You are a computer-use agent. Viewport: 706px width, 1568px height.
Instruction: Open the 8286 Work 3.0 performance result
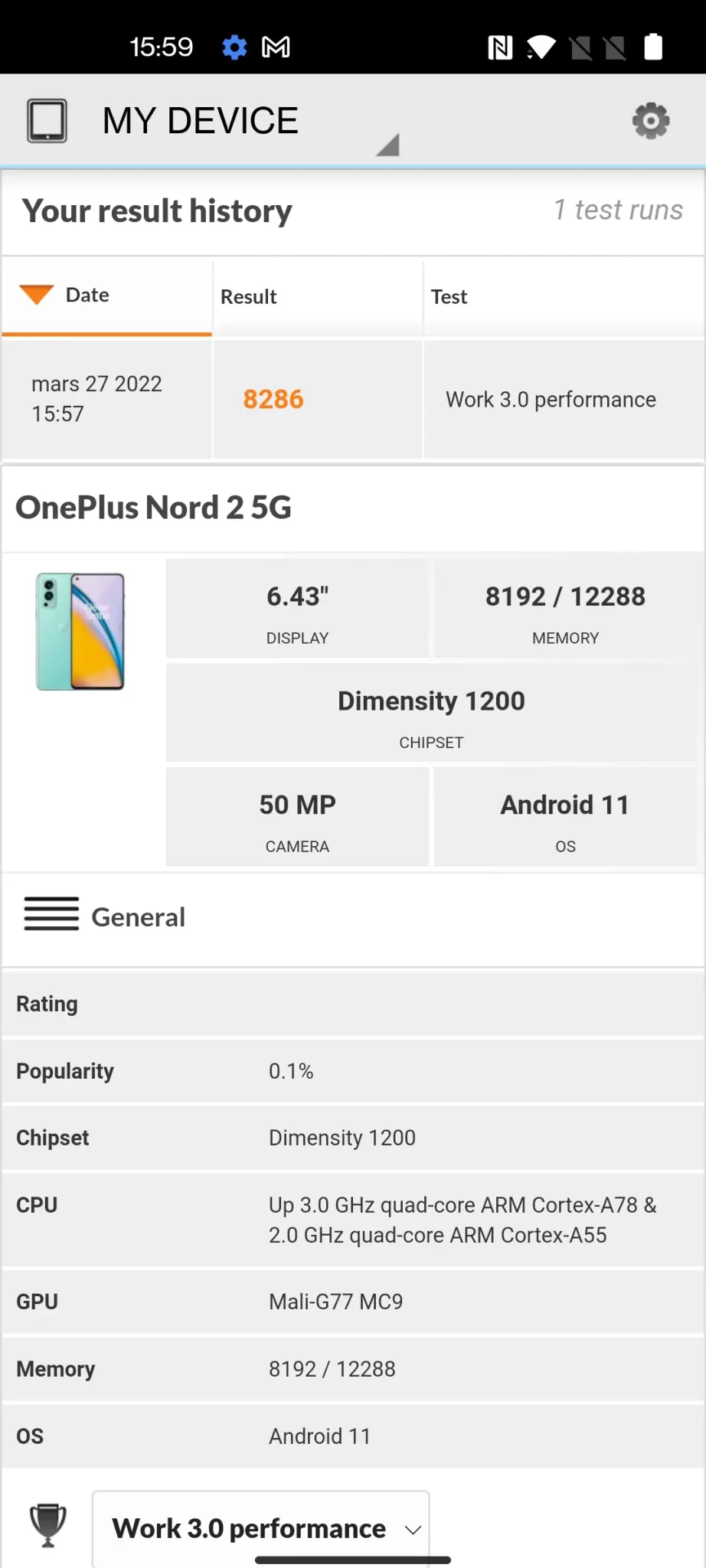[x=353, y=399]
